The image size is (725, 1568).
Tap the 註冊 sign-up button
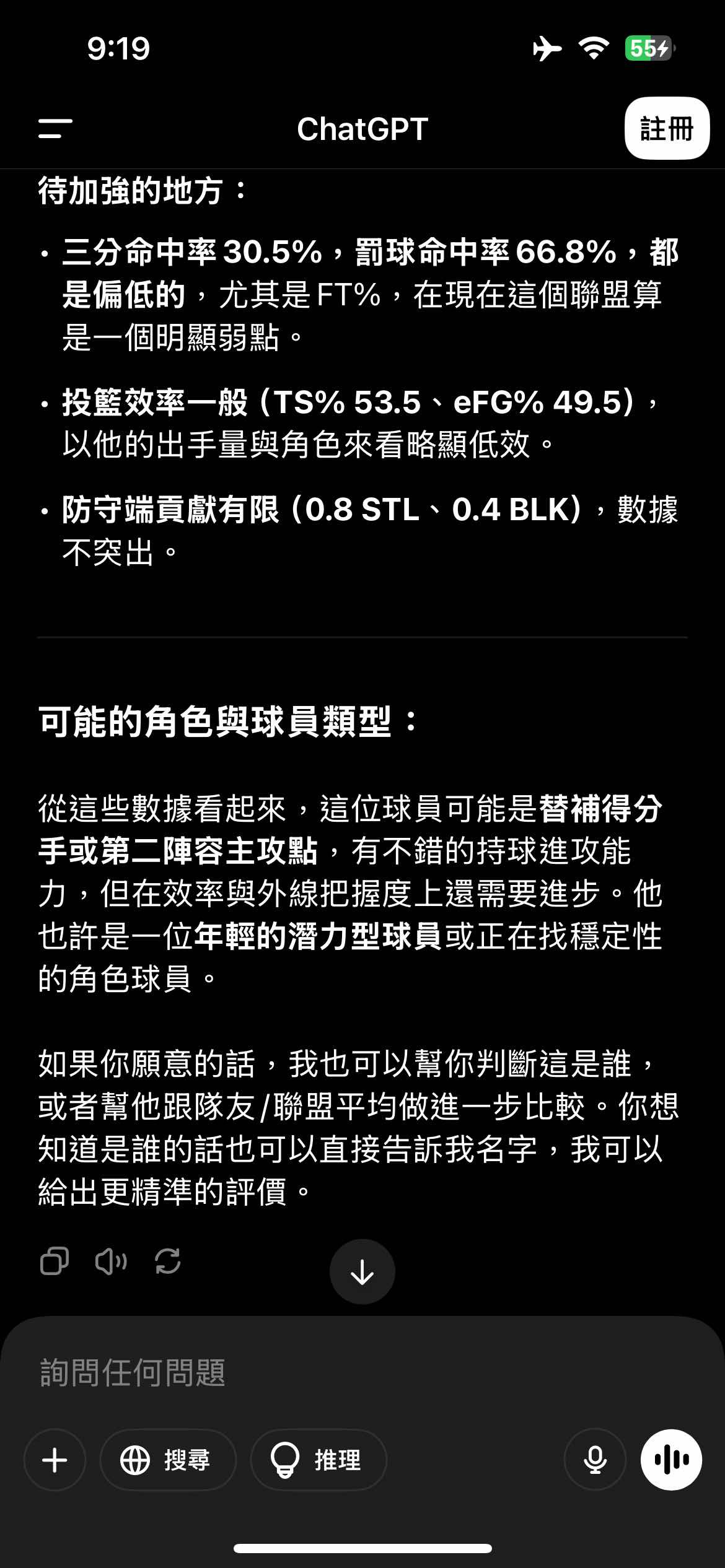667,128
